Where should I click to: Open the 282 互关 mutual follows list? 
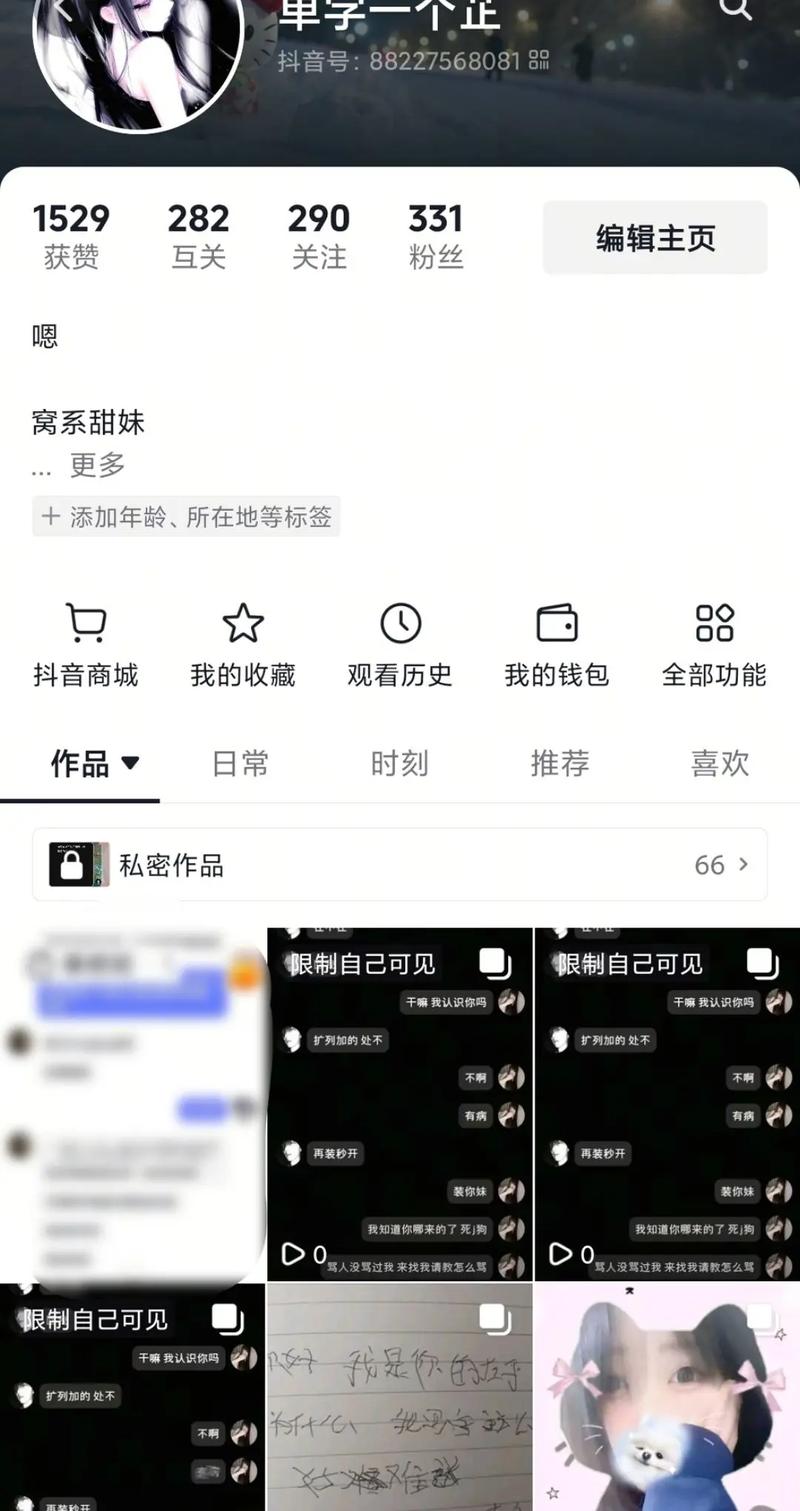tap(198, 236)
